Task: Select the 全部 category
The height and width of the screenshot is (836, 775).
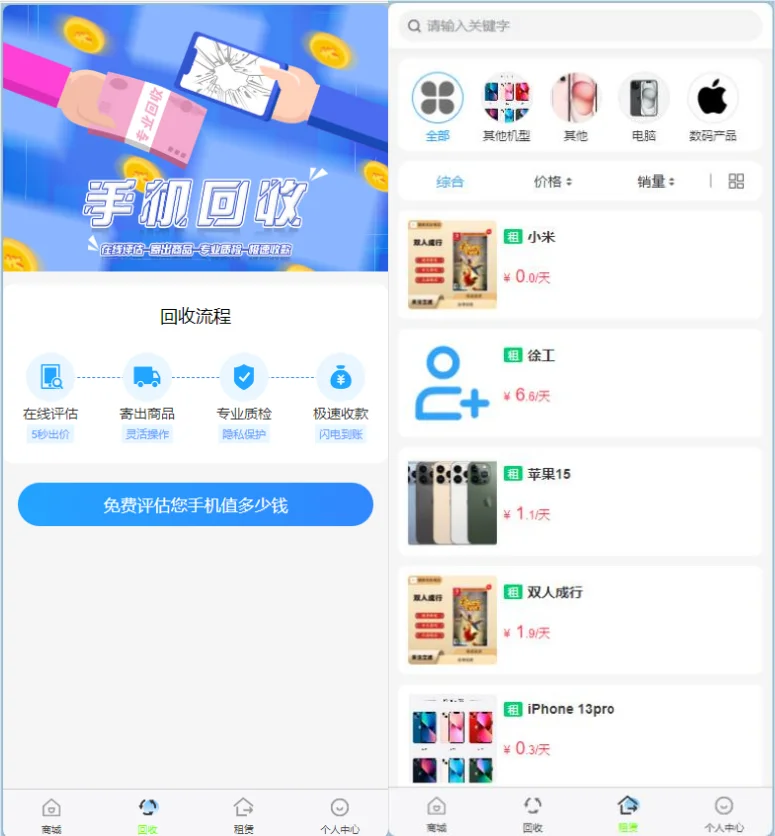Action: tap(437, 106)
